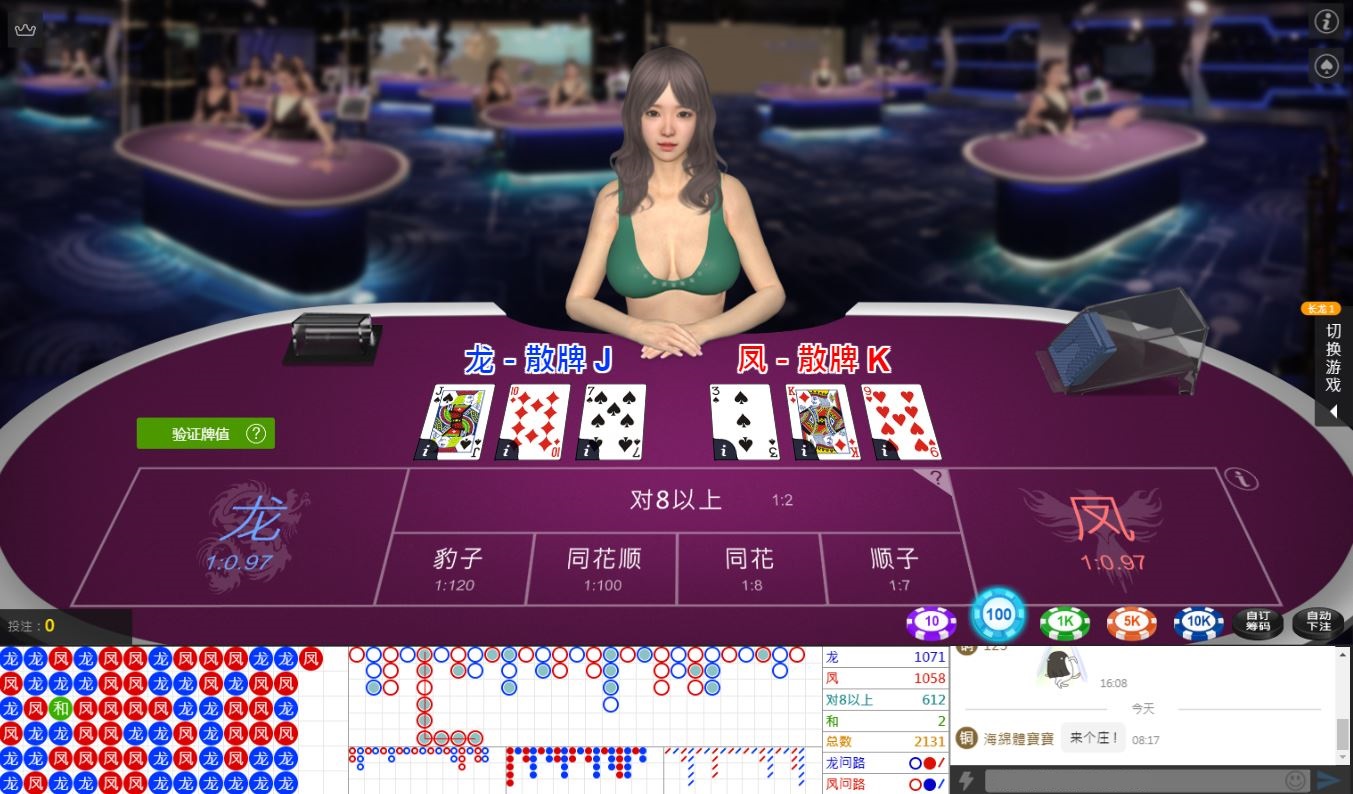Image resolution: width=1353 pixels, height=794 pixels.
Task: Bet on 顺子 at 1:7
Action: click(x=894, y=569)
